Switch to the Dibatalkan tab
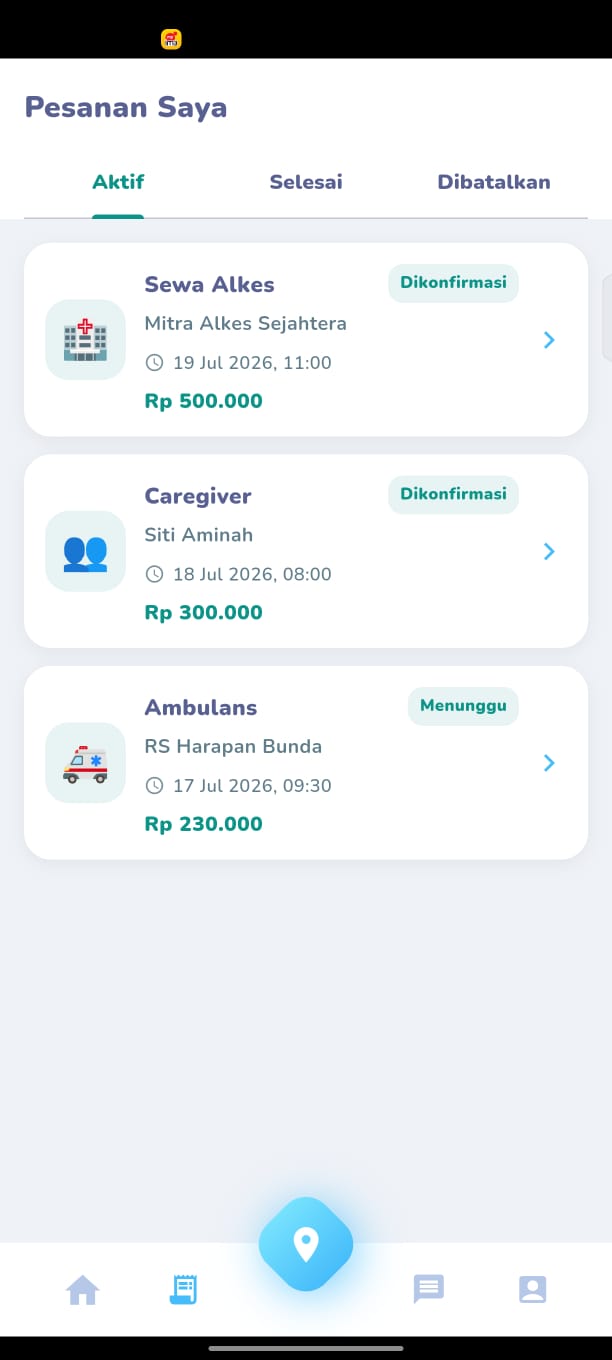The height and width of the screenshot is (1360, 612). point(494,182)
